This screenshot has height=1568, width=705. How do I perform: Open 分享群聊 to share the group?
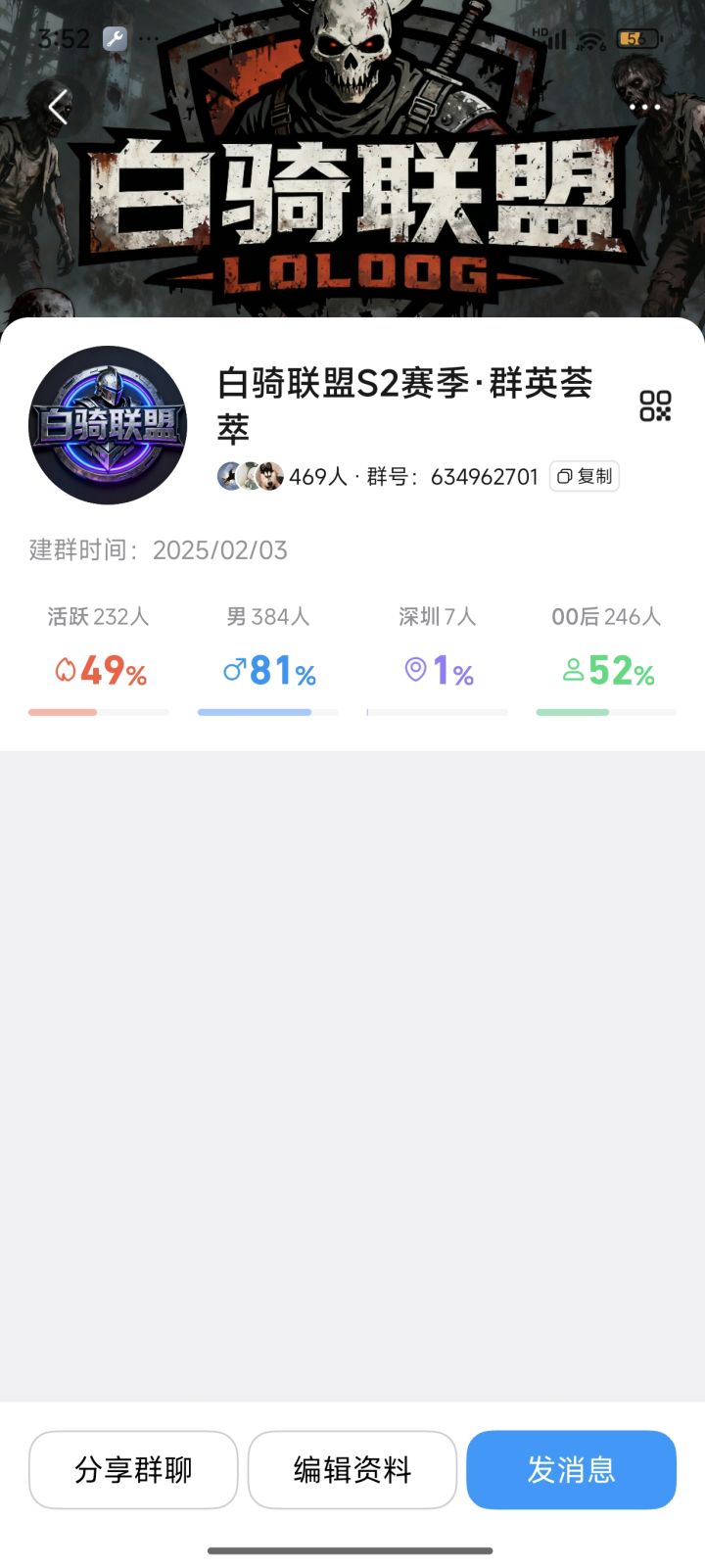(133, 1469)
